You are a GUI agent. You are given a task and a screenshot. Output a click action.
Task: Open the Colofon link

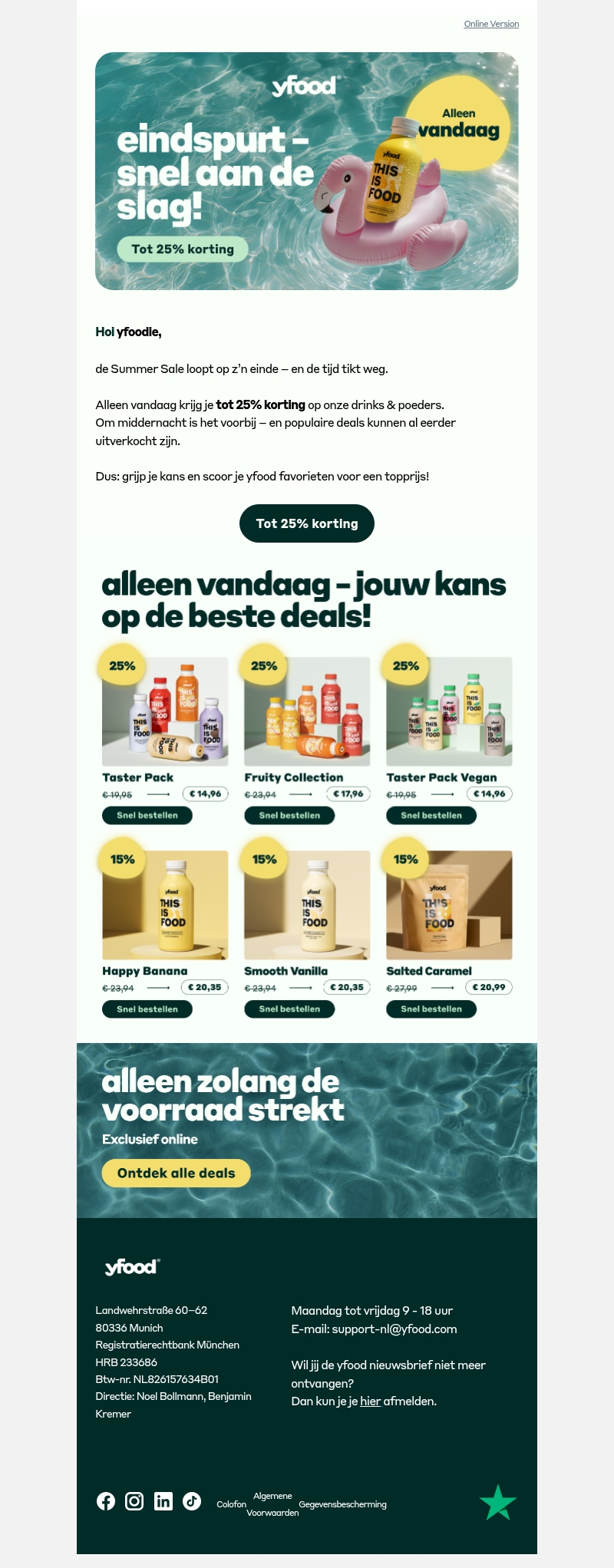click(x=231, y=1504)
